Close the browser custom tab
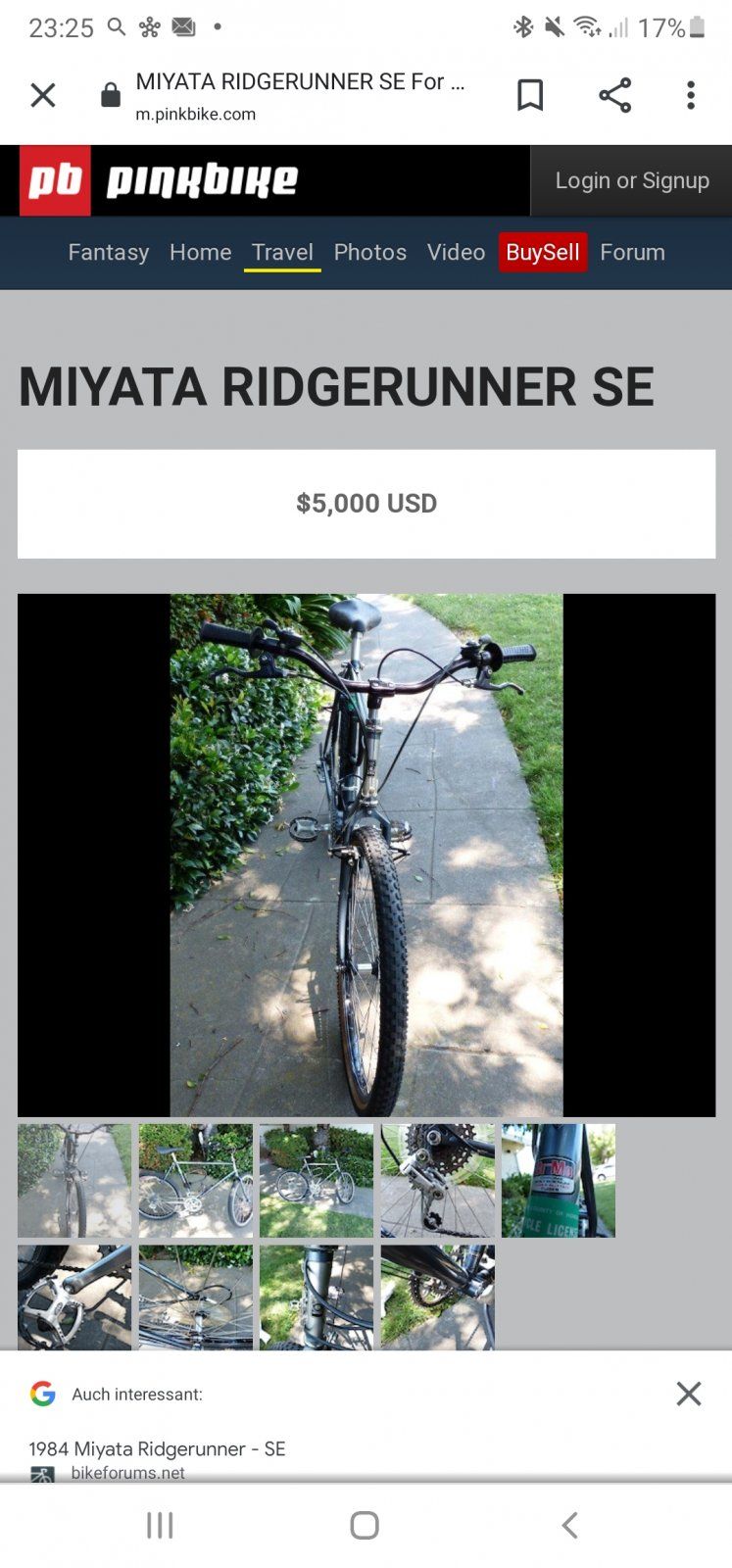Screen dimensions: 732x1568 [43, 95]
